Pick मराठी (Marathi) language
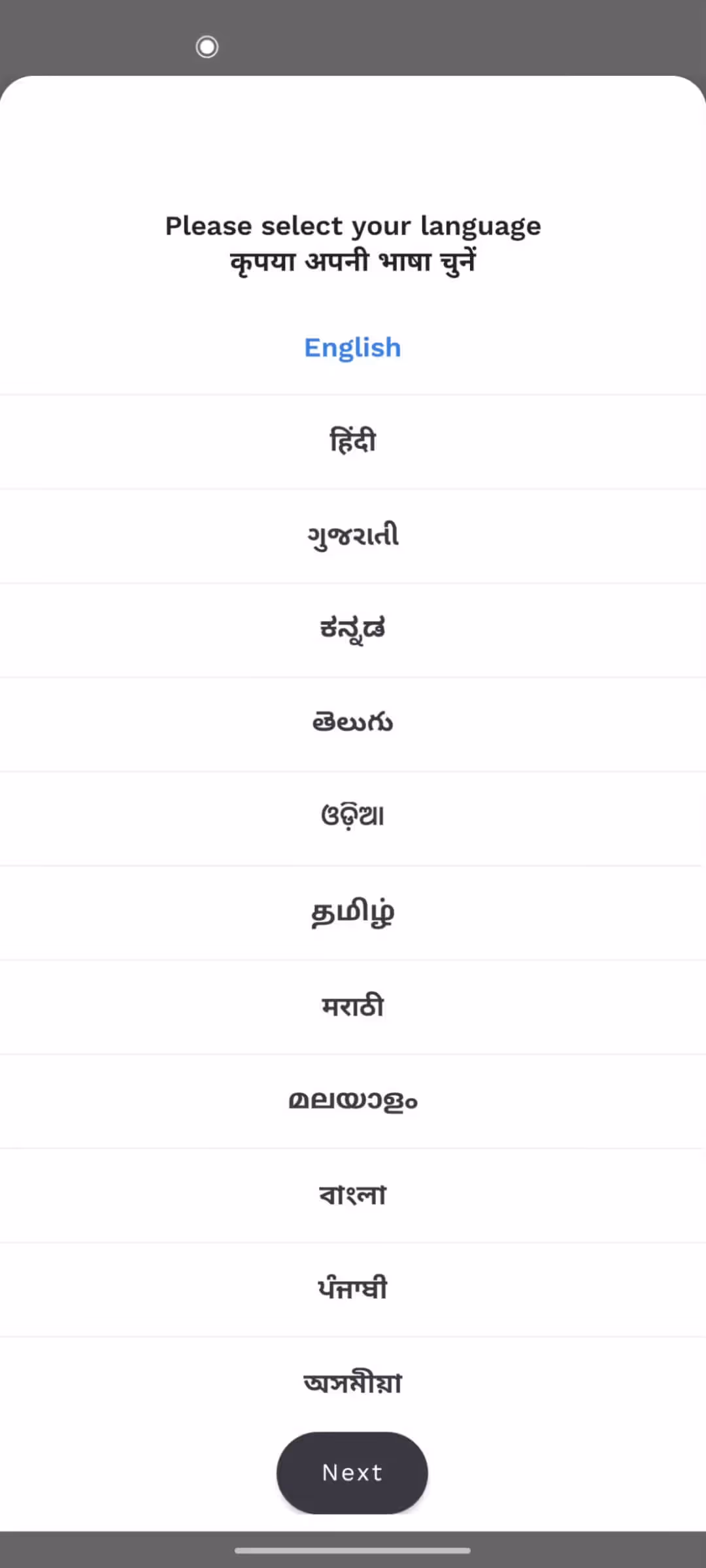Viewport: 706px width, 1568px height. click(x=352, y=1006)
